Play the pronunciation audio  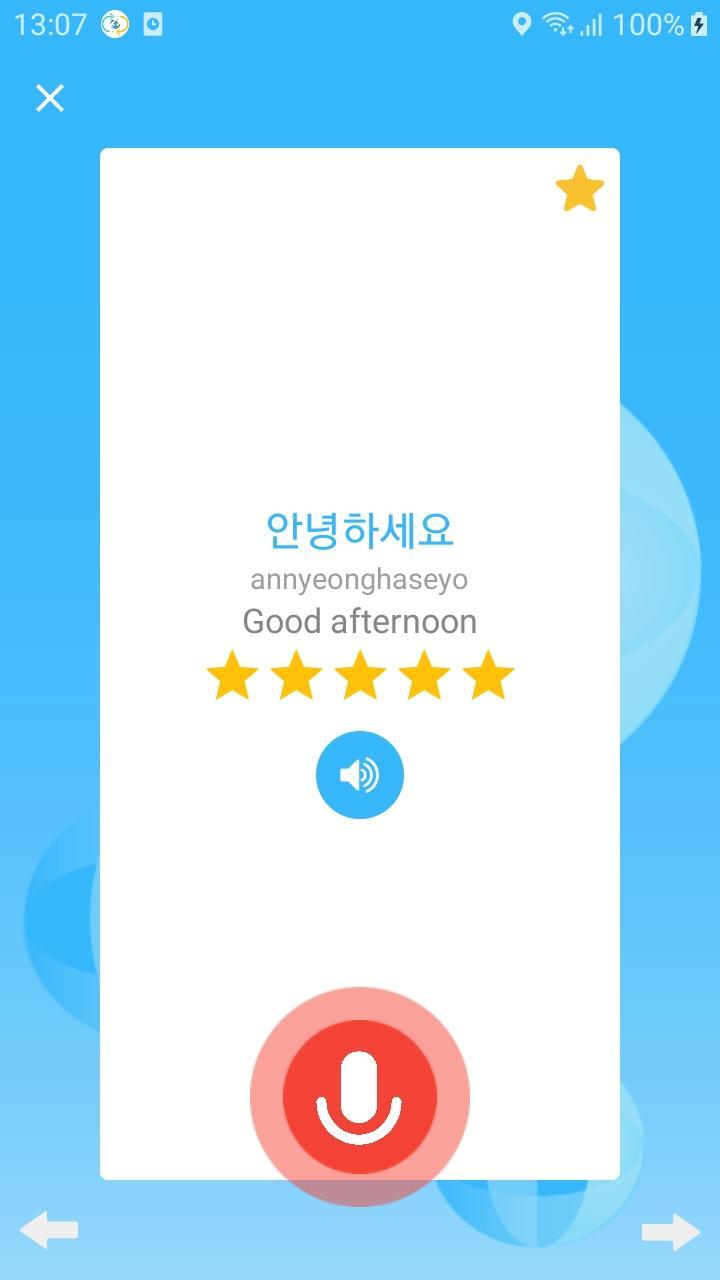pyautogui.click(x=360, y=775)
